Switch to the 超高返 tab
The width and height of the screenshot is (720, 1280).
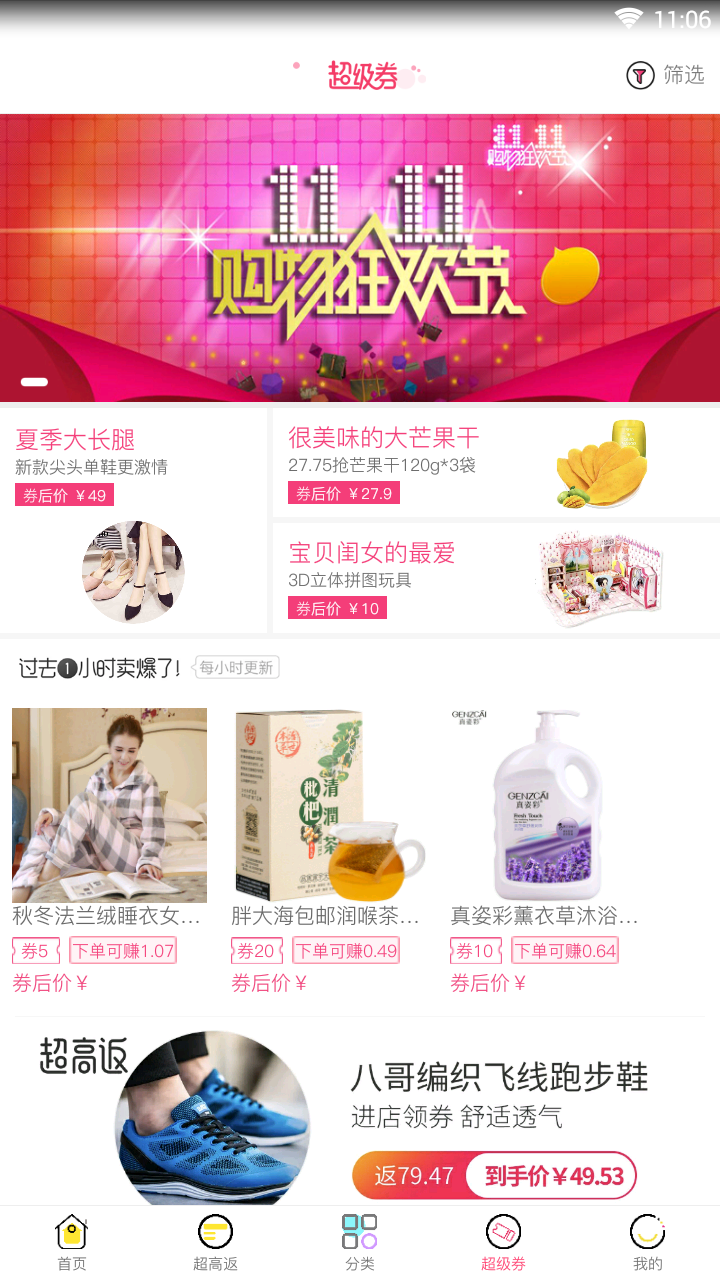click(215, 1243)
